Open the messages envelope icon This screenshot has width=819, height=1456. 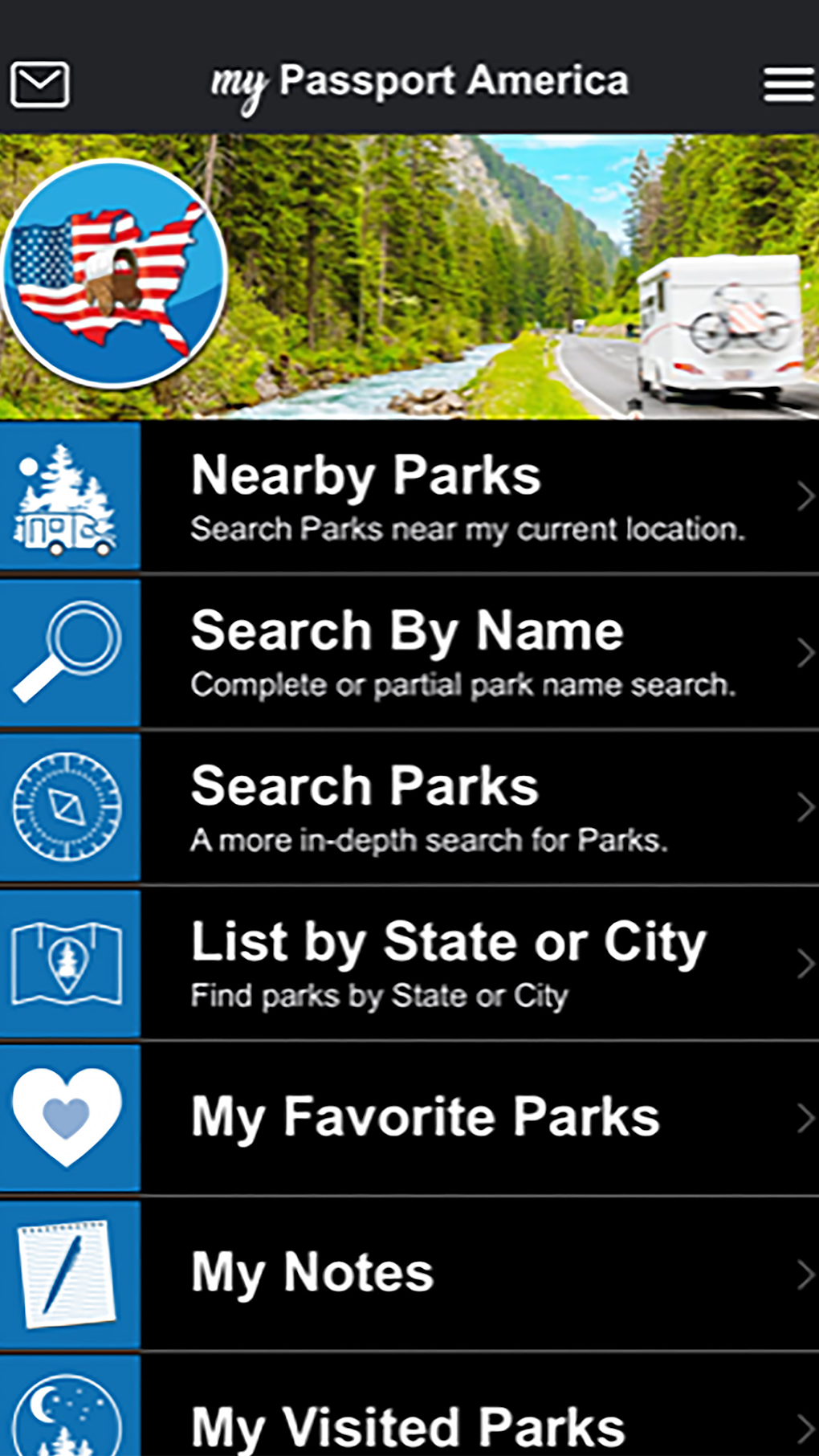coord(39,84)
